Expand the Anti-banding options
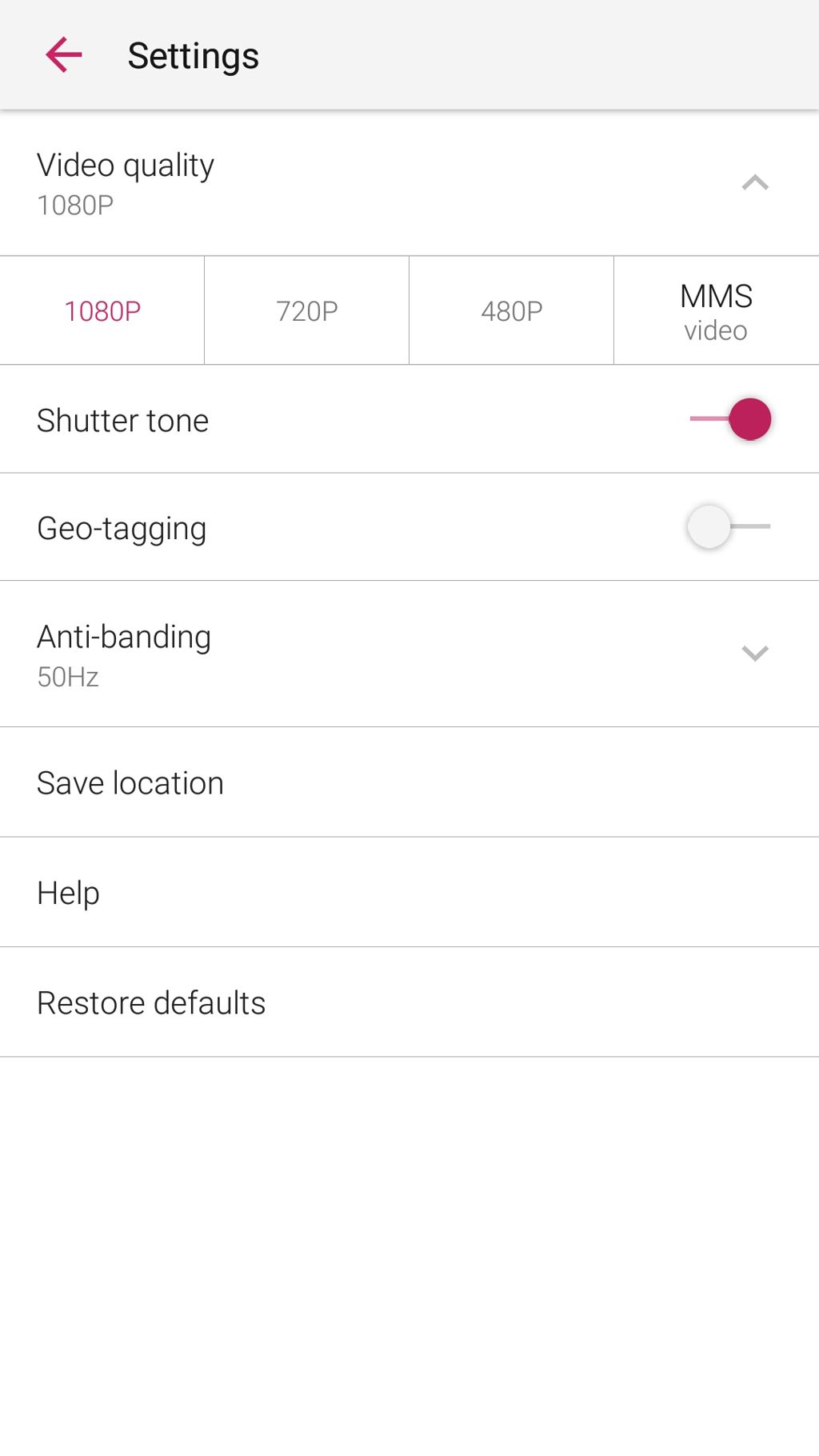819x1456 pixels. (754, 654)
